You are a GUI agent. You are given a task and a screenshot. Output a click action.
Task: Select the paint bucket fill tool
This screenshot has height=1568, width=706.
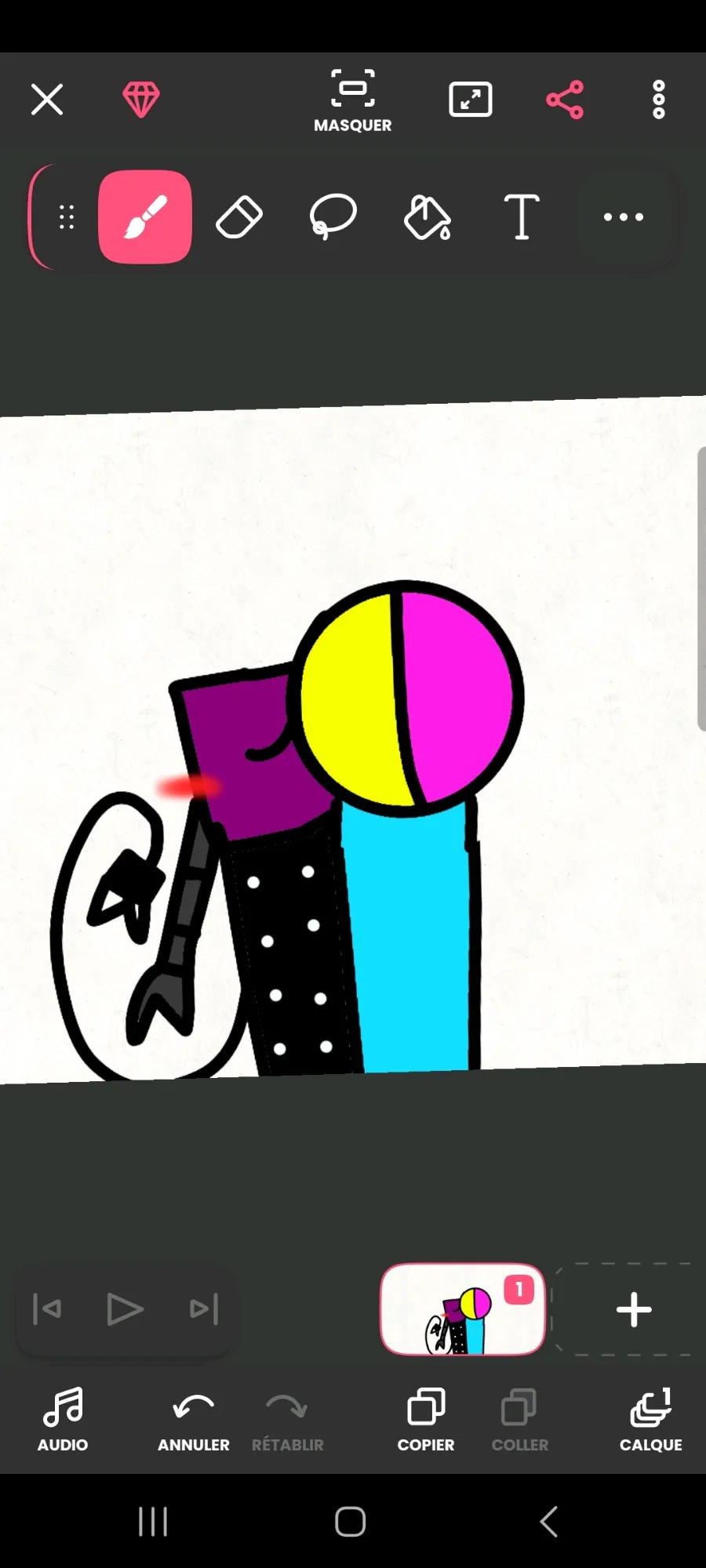428,217
